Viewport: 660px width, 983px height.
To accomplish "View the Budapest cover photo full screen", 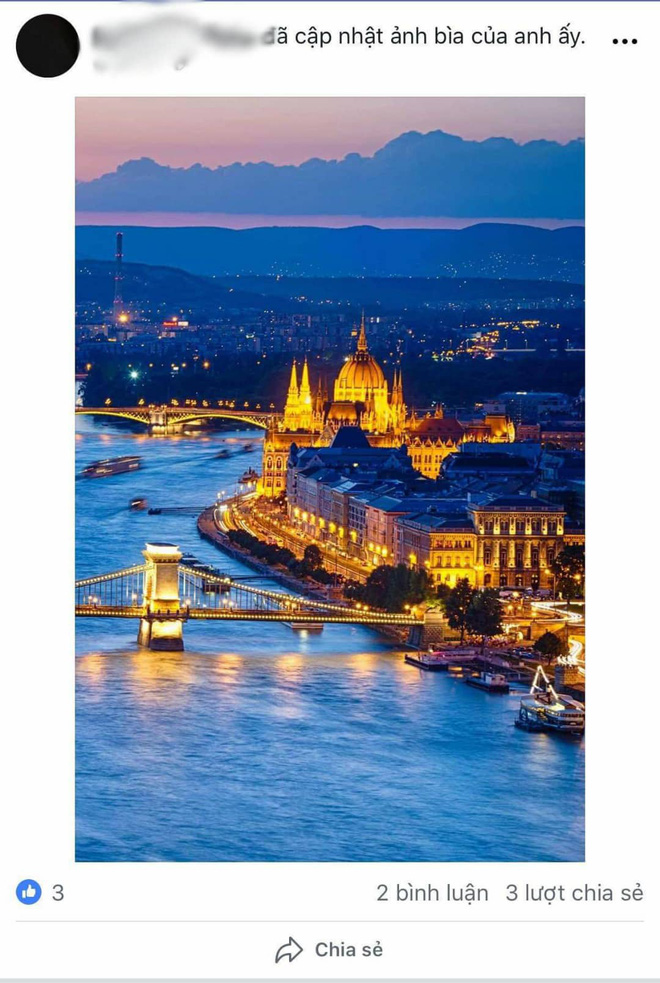I will (330, 478).
